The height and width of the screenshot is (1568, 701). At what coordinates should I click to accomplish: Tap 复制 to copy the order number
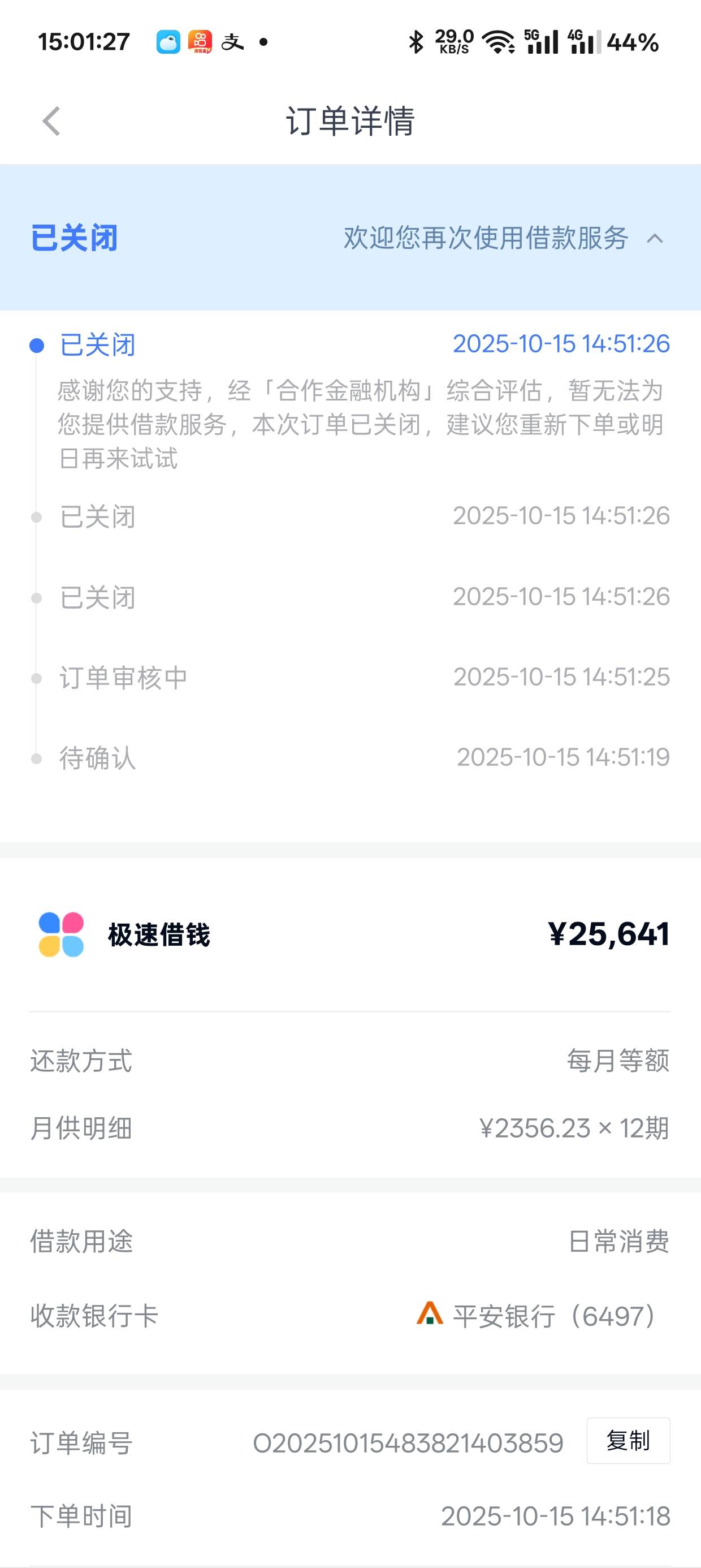[628, 1441]
